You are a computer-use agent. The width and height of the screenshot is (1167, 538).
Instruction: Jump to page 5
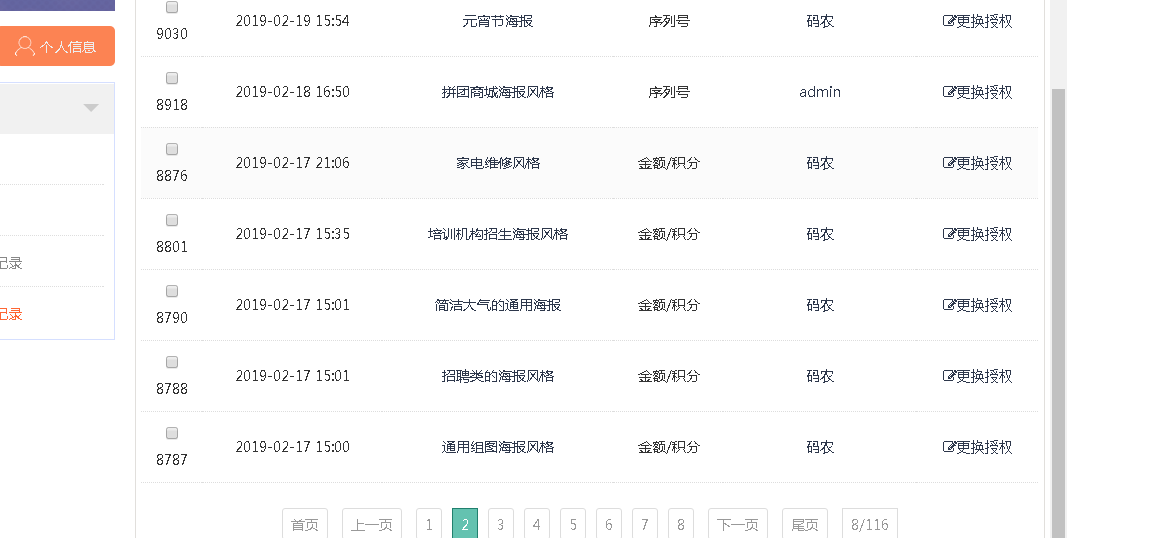click(573, 524)
